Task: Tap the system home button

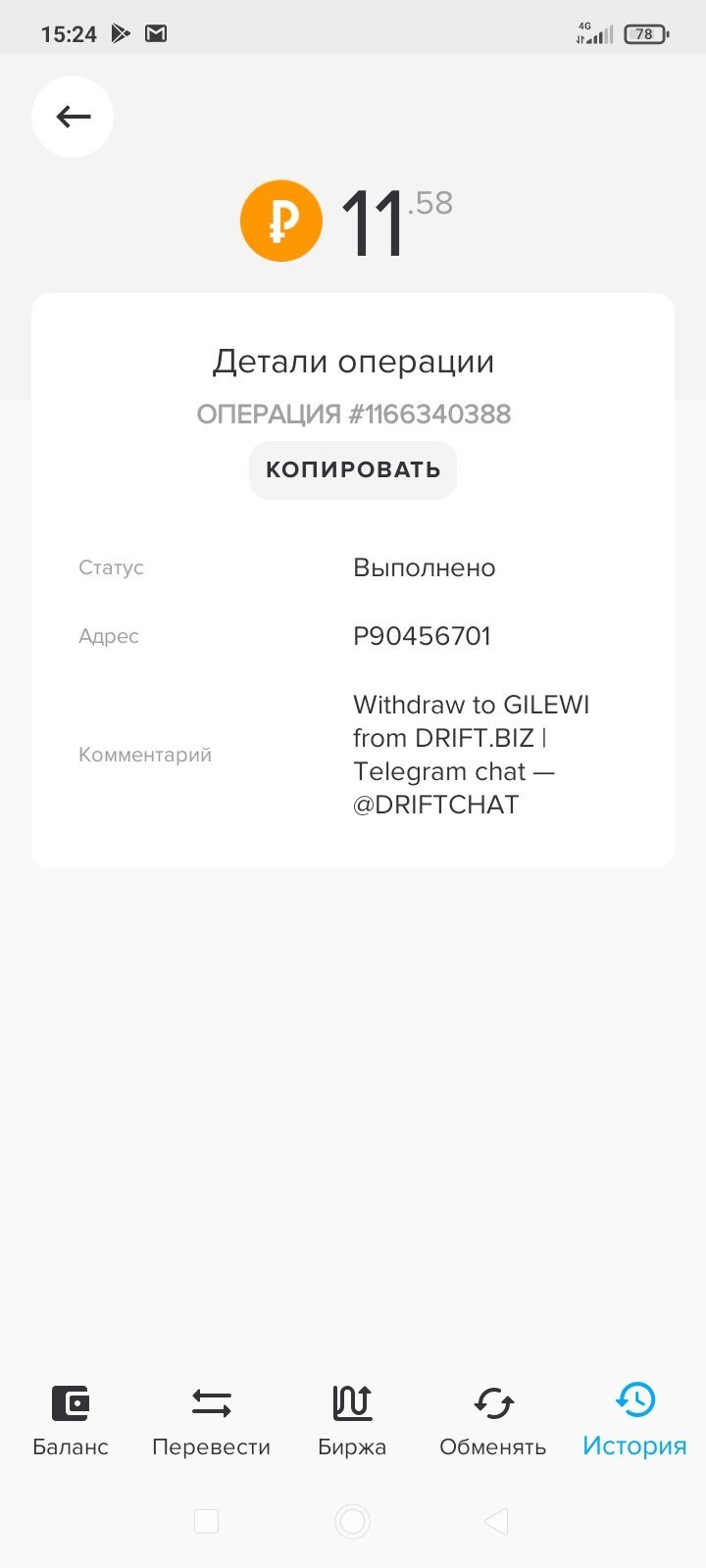Action: pos(352,1522)
